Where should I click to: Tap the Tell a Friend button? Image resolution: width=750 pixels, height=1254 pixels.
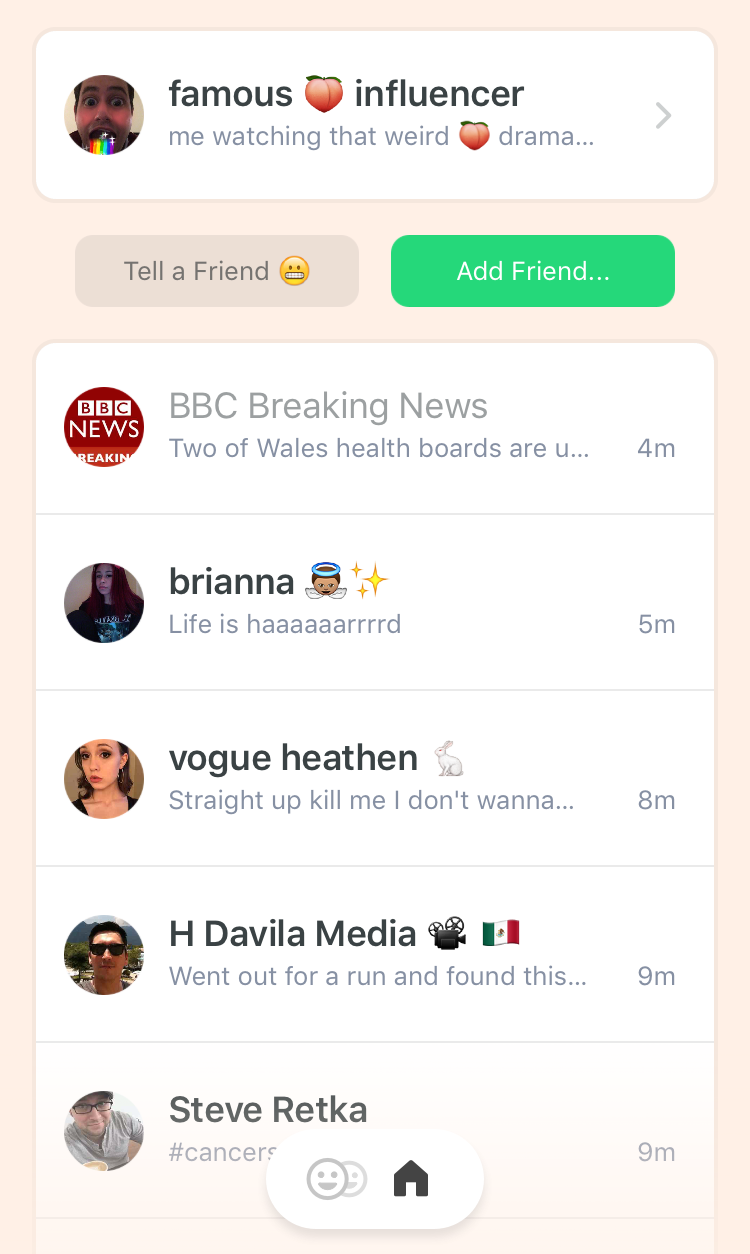coord(217,271)
